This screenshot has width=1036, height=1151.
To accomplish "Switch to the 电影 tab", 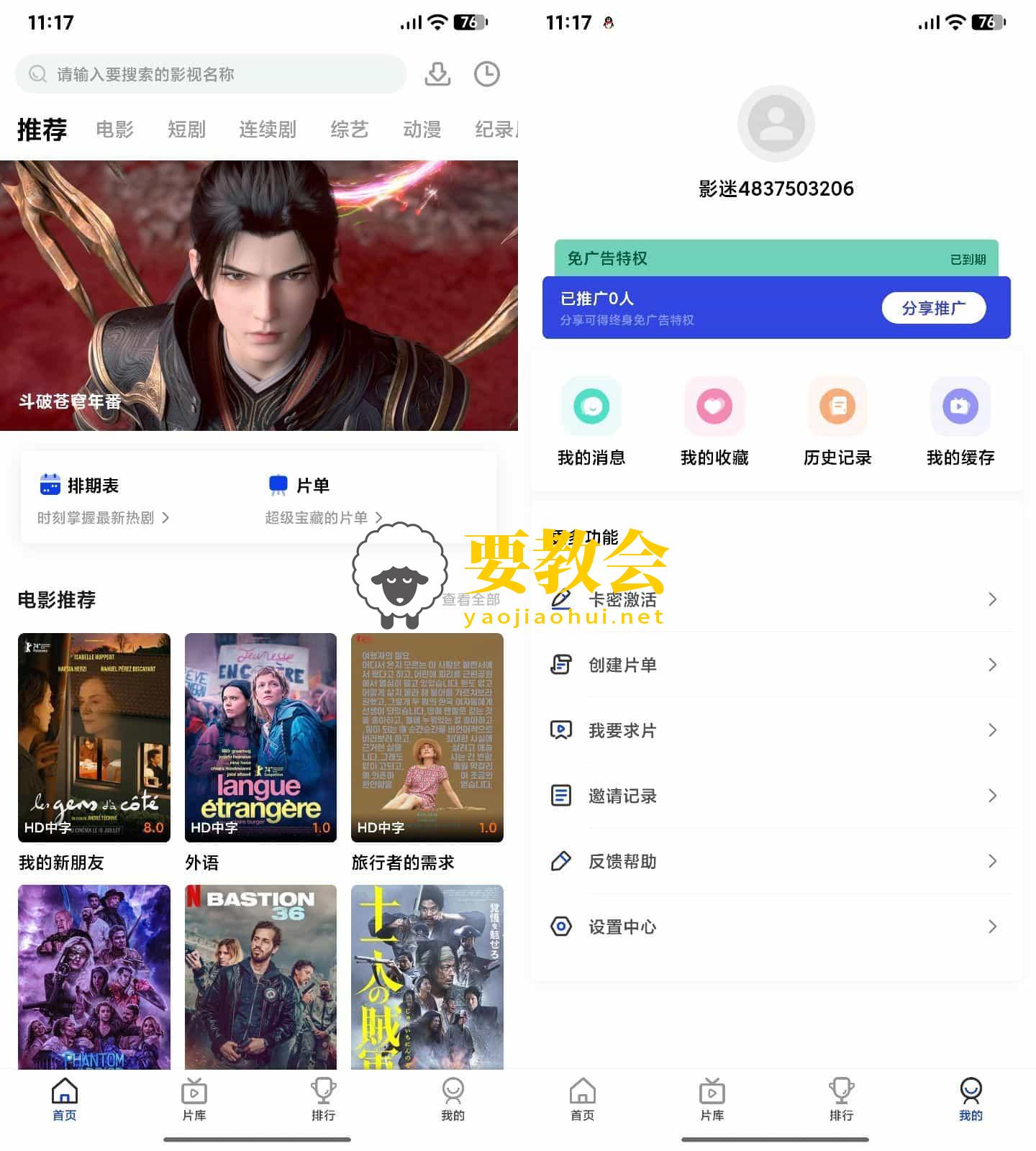I will (115, 129).
